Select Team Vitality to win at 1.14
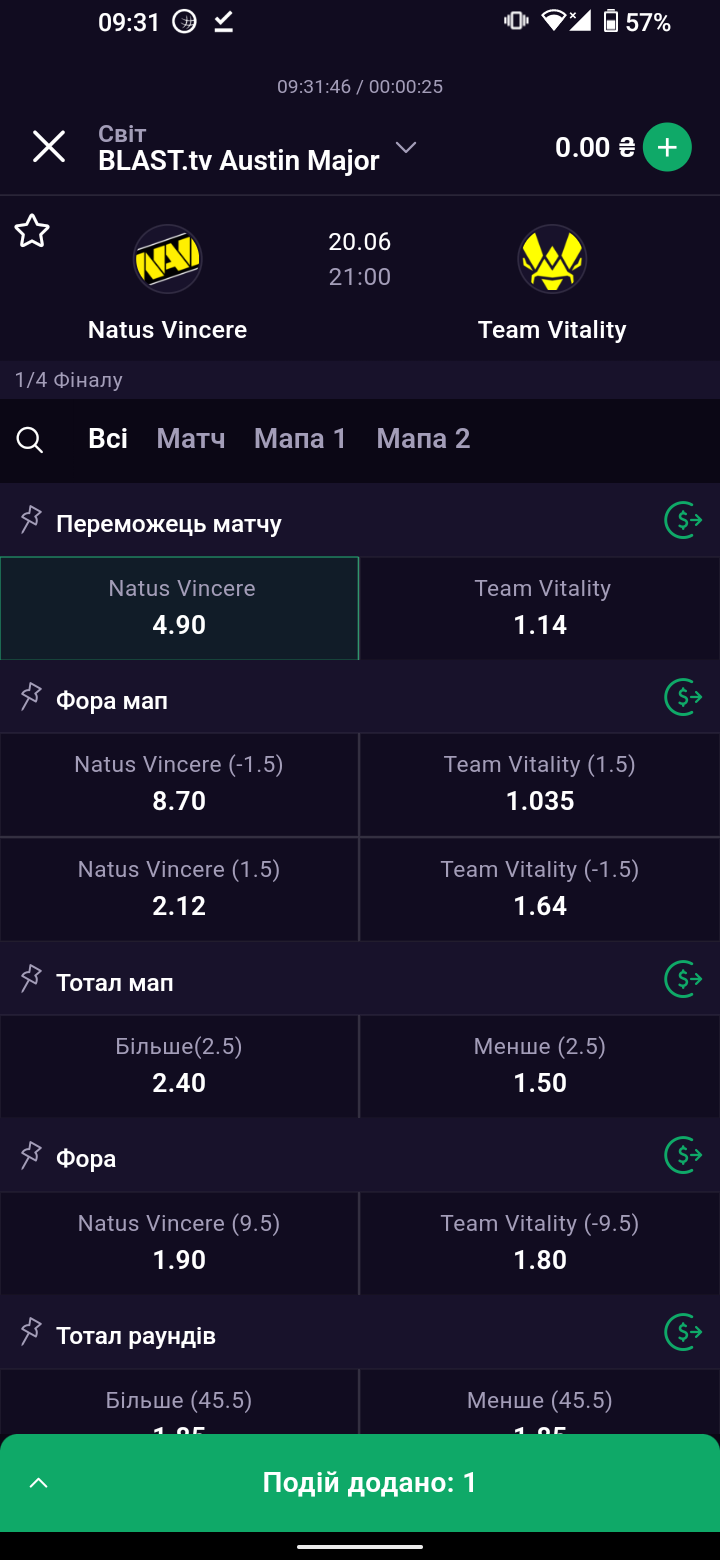The height and width of the screenshot is (1560, 720). [x=540, y=608]
